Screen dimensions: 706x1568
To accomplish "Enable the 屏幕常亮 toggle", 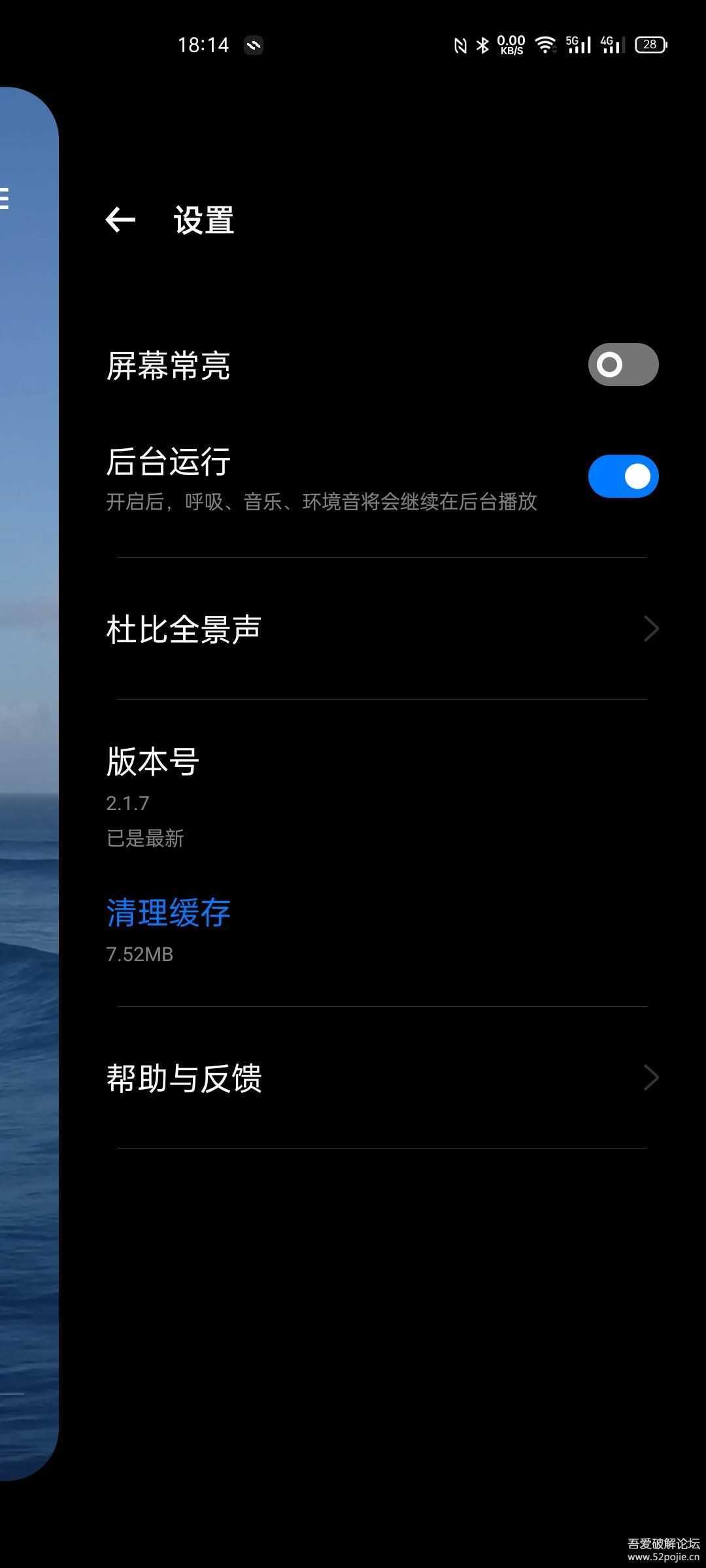I will coord(622,365).
